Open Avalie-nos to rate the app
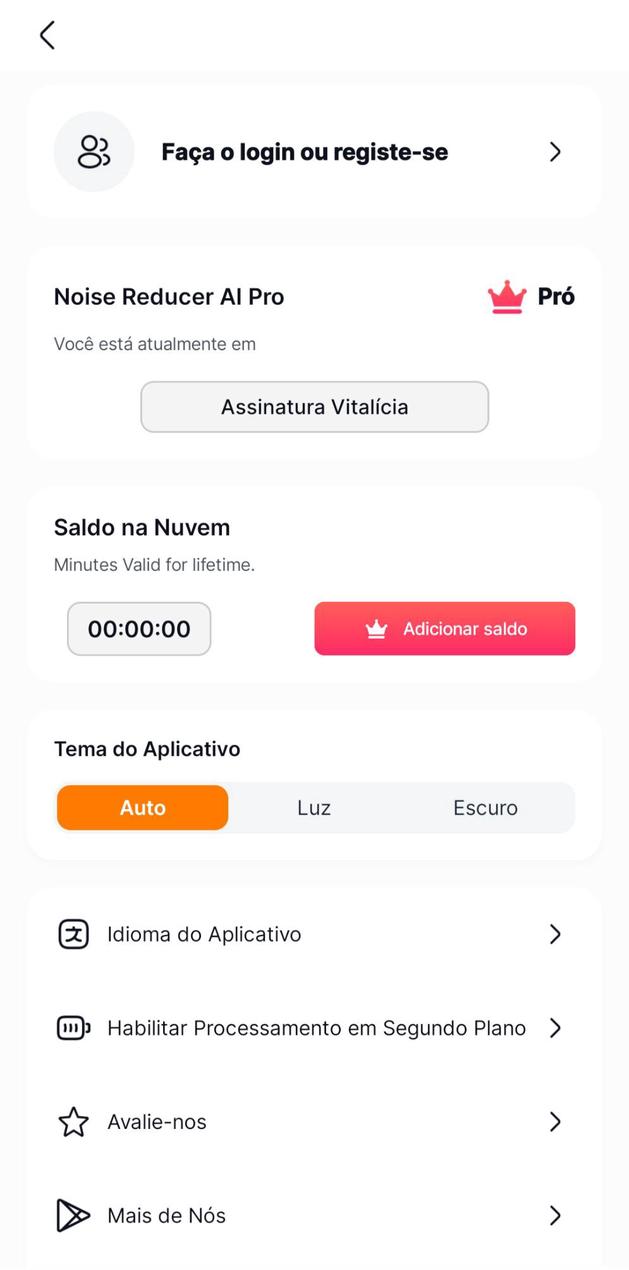 click(x=314, y=1122)
